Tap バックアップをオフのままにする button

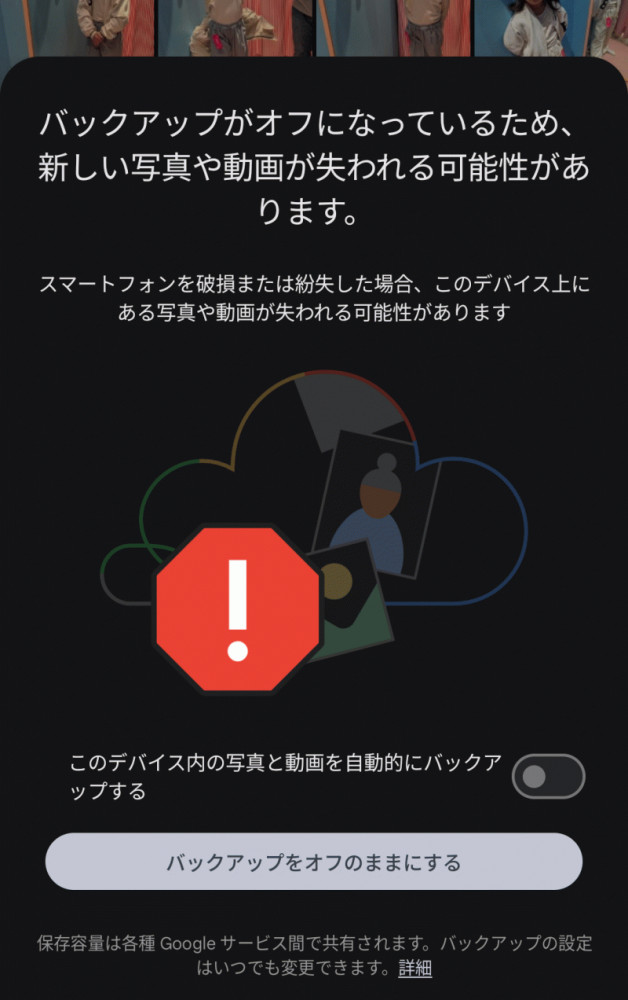coord(313,862)
